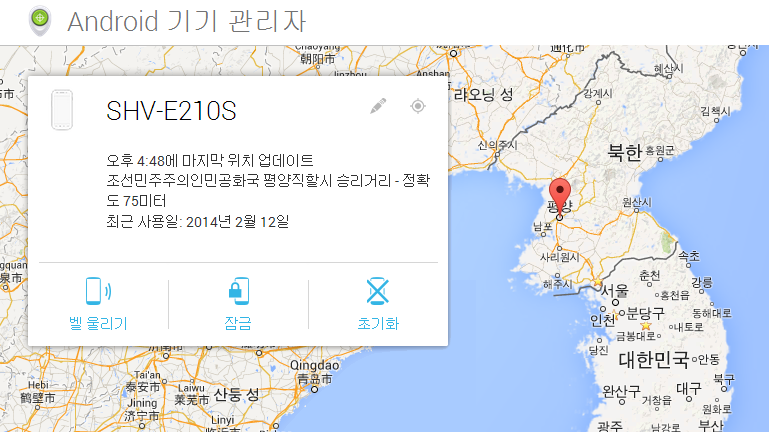Locate the device with the crosshair icon
Viewport: 769px width, 432px height.
click(418, 106)
